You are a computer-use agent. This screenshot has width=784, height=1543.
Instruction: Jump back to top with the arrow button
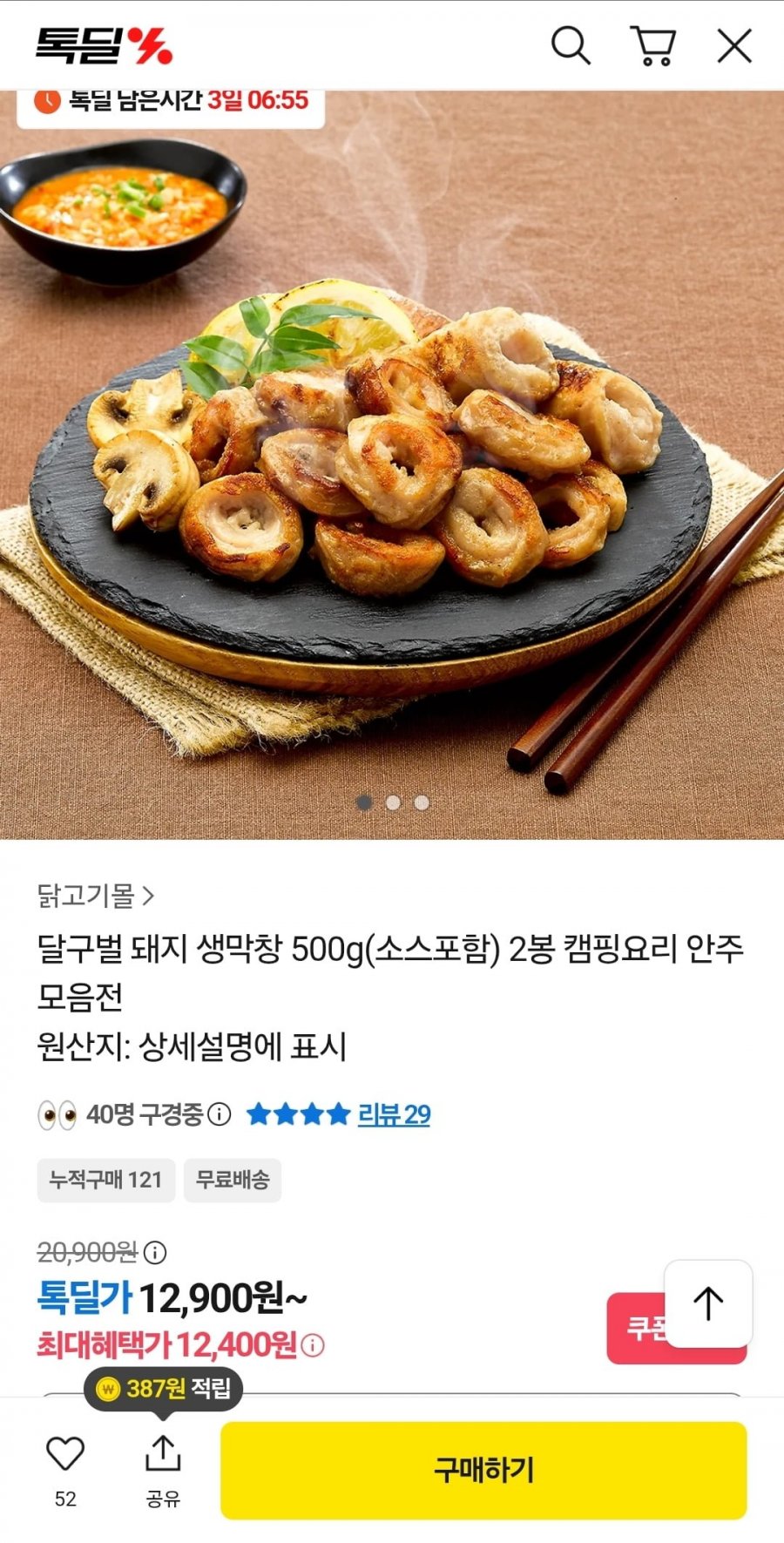point(708,1303)
